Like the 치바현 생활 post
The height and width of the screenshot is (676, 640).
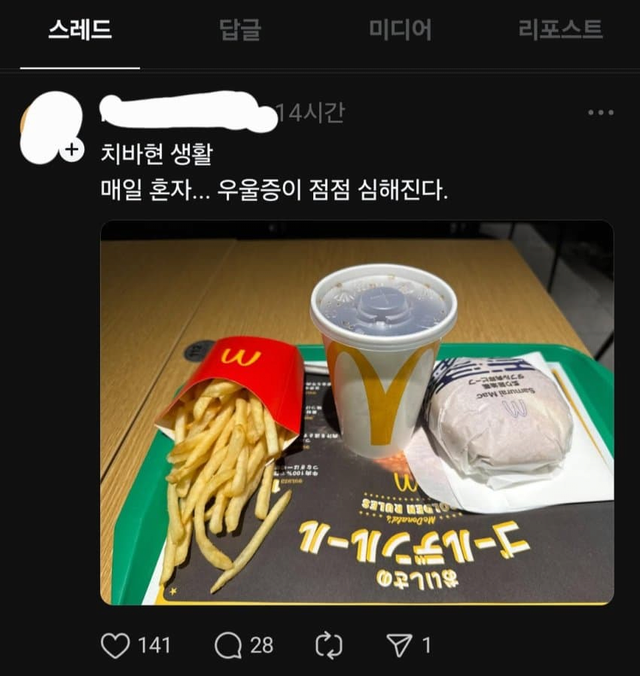(116, 646)
